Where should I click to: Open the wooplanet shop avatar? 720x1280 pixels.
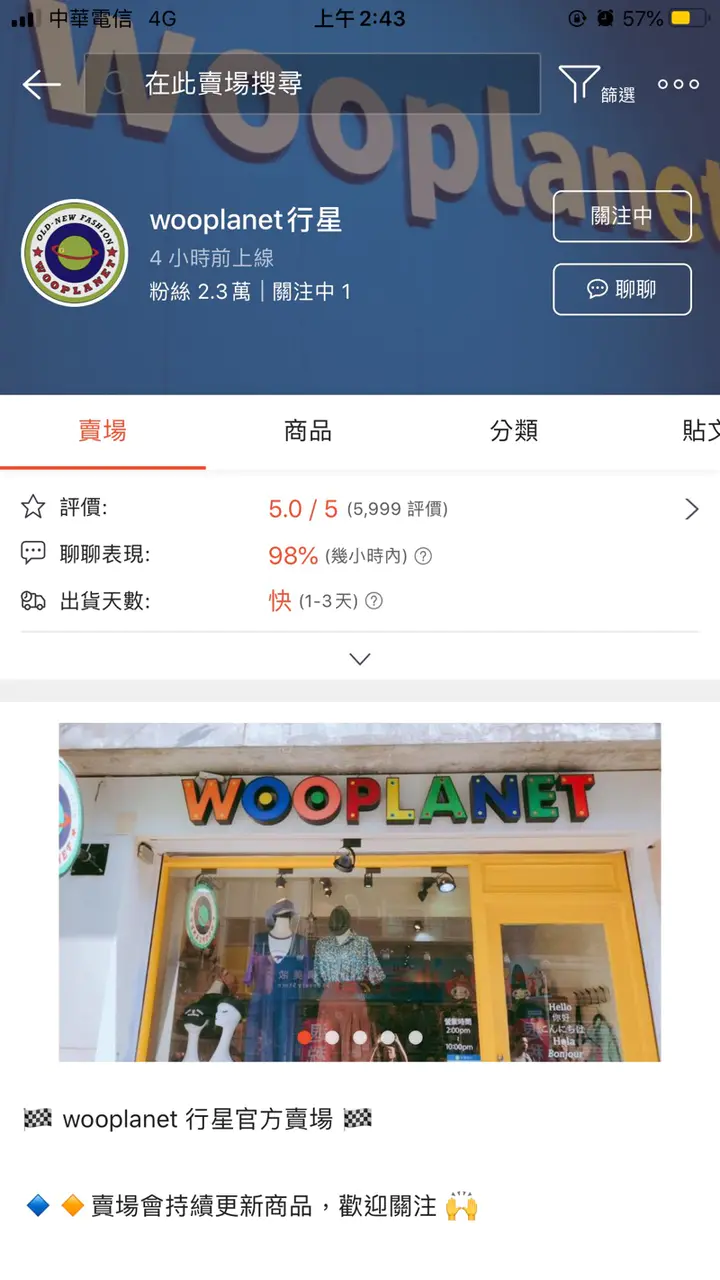pyautogui.click(x=75, y=253)
